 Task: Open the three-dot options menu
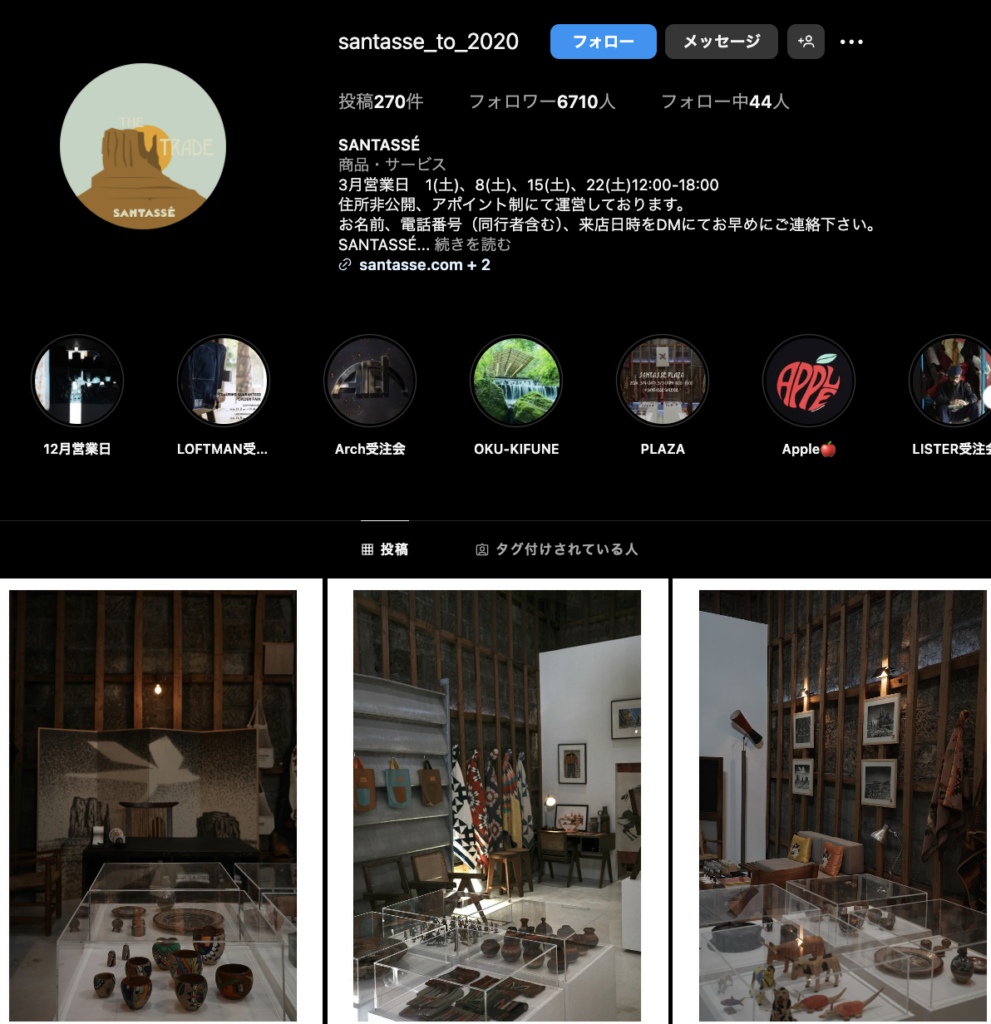[851, 42]
